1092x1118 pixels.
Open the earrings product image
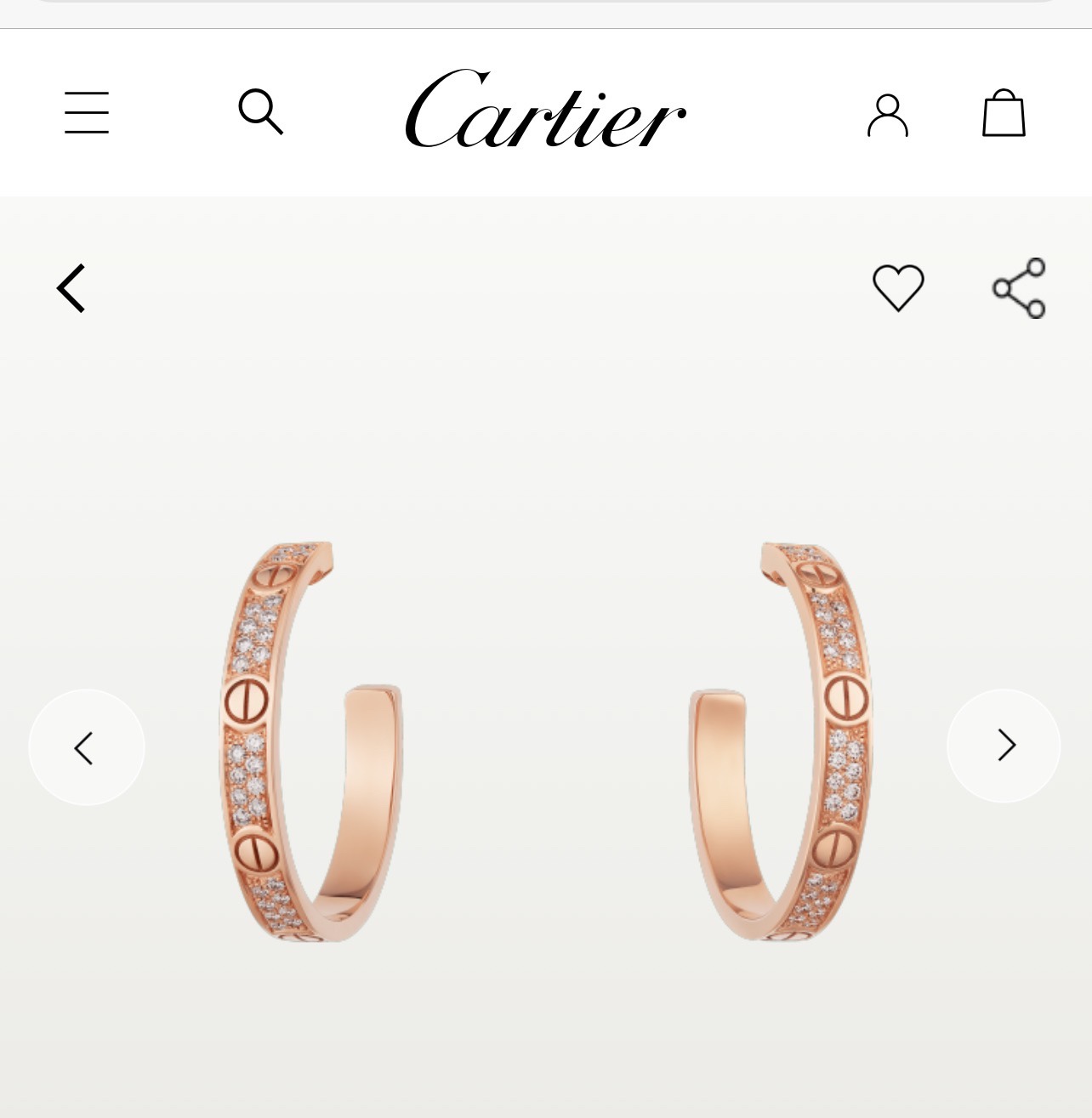(544, 741)
